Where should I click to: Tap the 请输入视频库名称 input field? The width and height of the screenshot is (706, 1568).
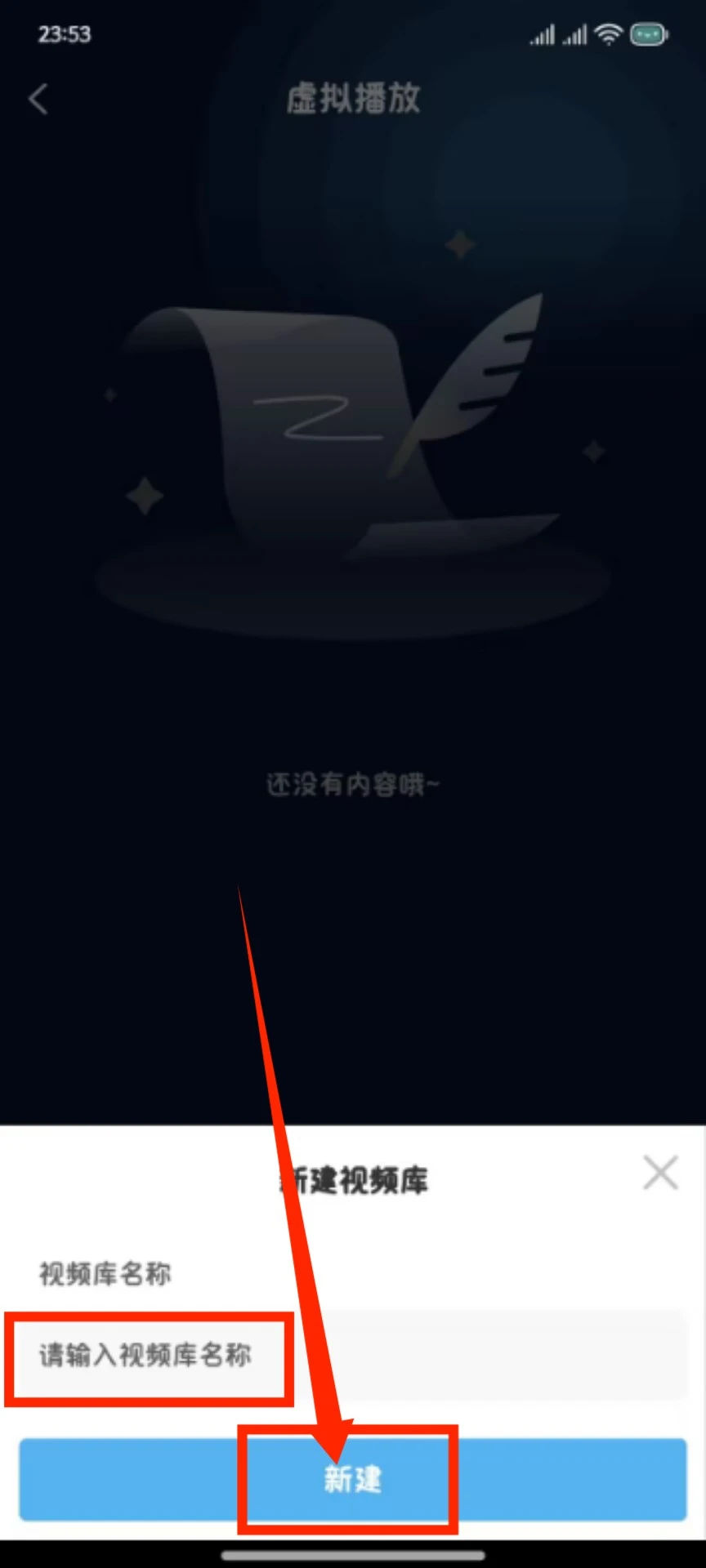(353, 1356)
